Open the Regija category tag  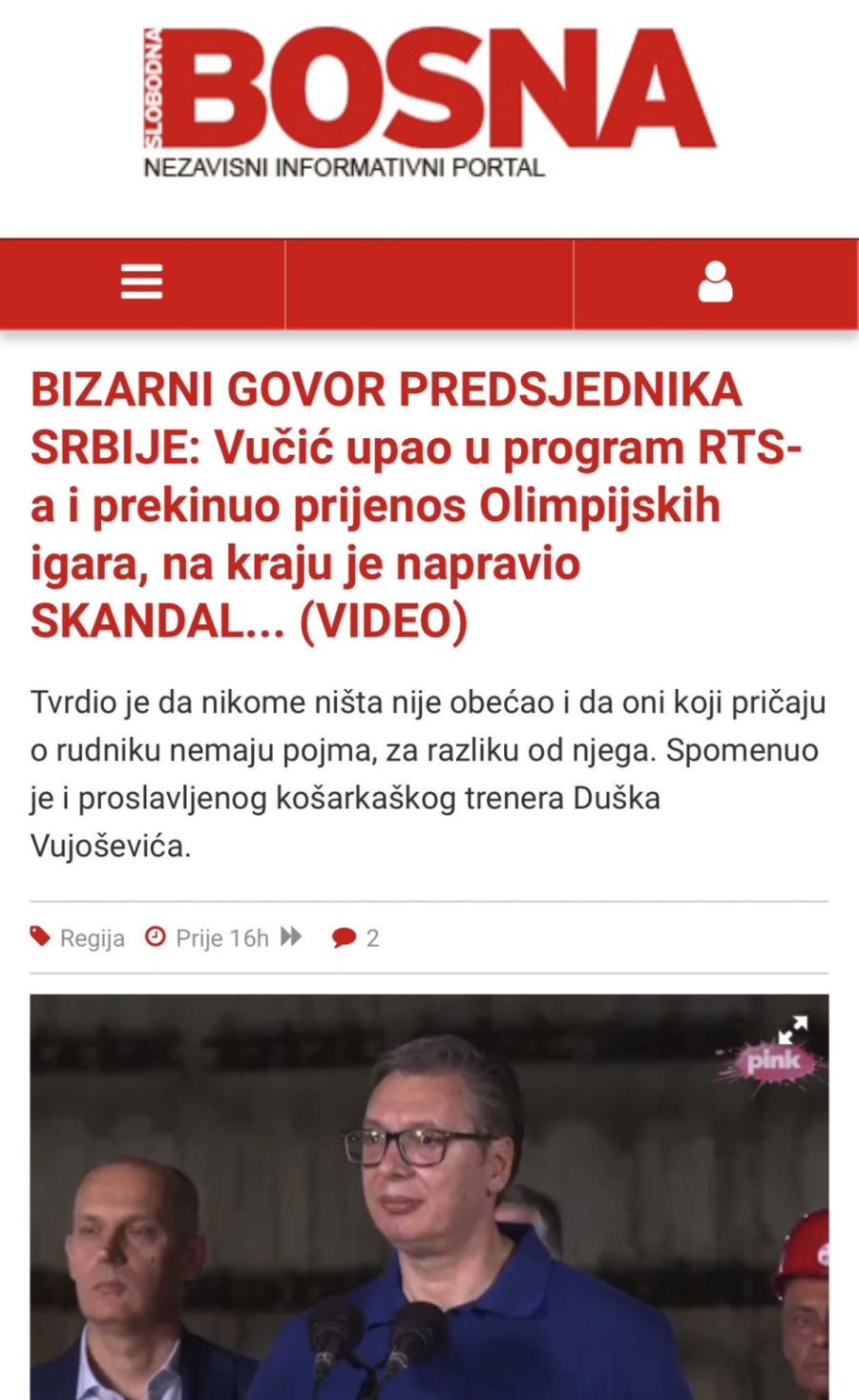92,938
